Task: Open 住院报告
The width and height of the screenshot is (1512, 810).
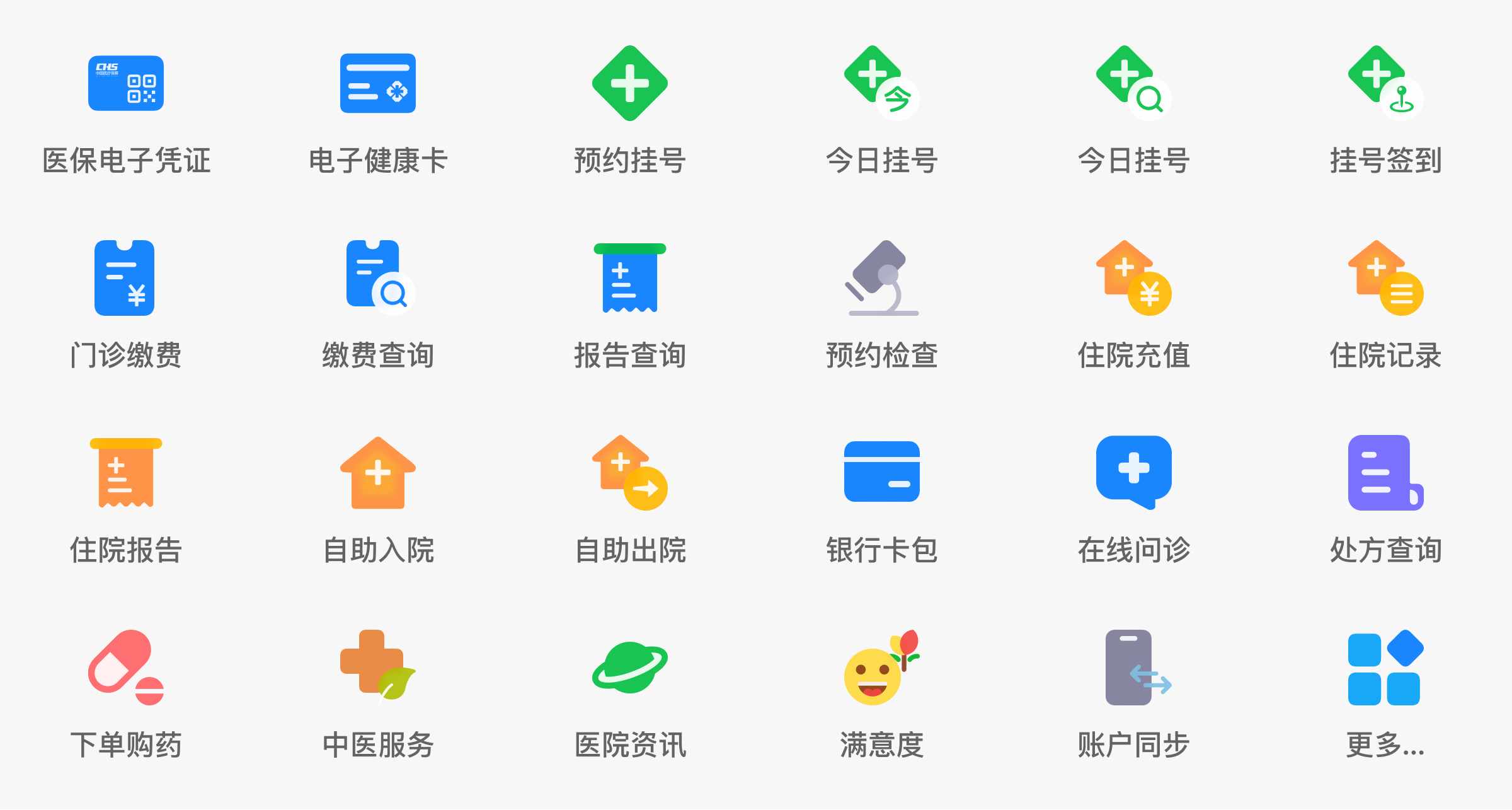Action: (126, 473)
